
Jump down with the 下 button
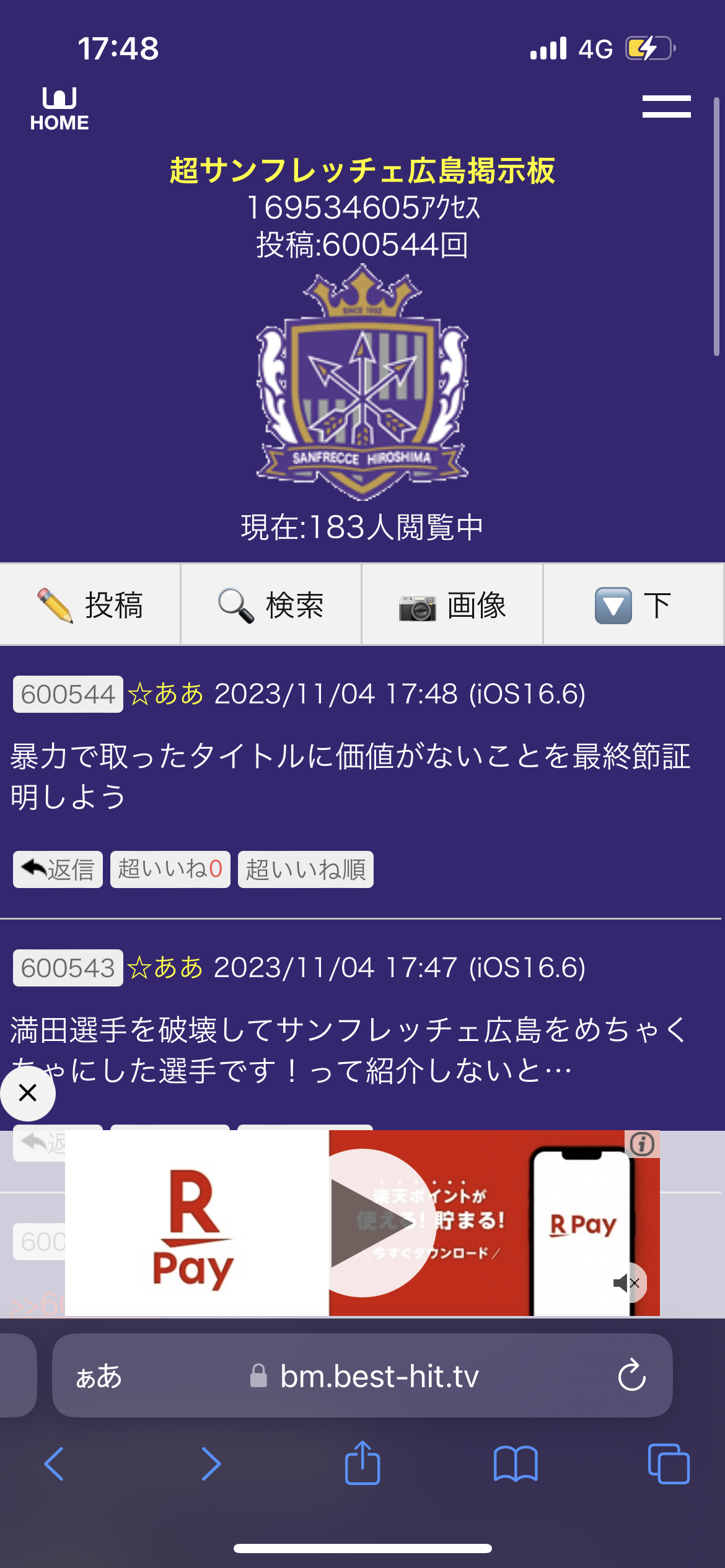point(633,604)
